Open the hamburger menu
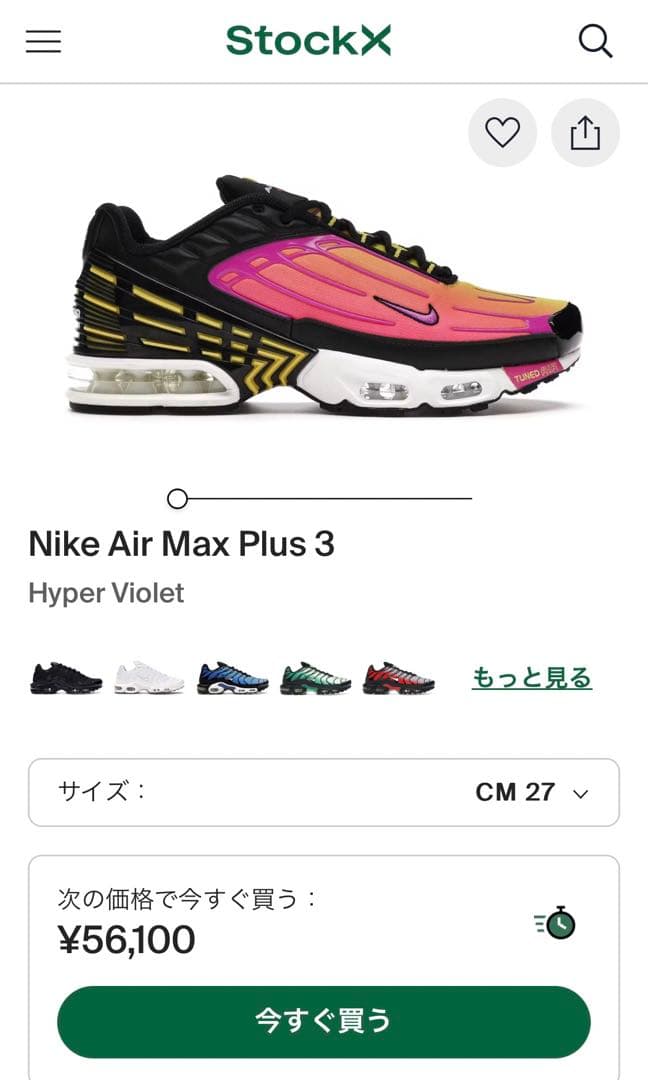 click(43, 41)
